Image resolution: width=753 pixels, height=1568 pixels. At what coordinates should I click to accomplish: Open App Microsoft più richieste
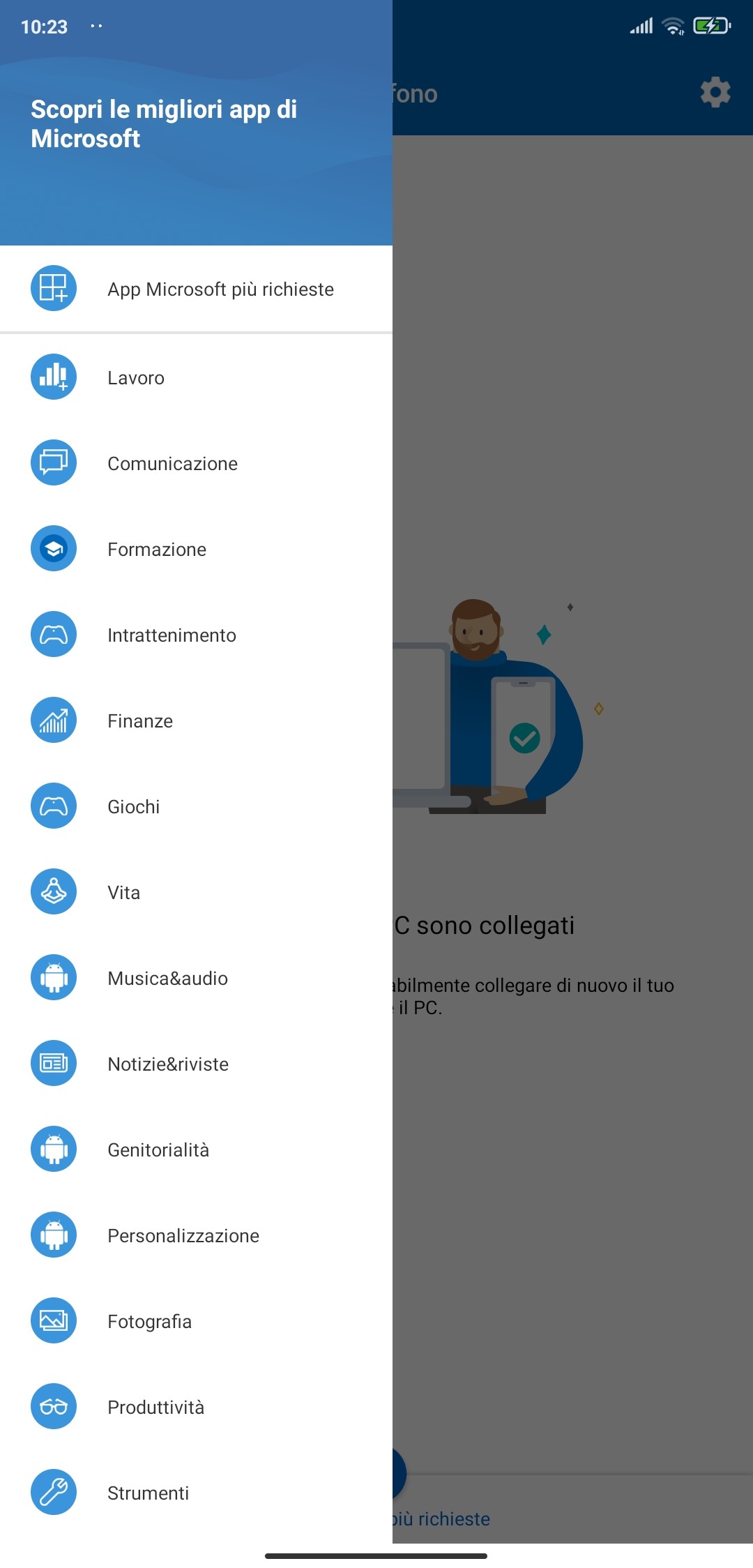click(x=196, y=289)
